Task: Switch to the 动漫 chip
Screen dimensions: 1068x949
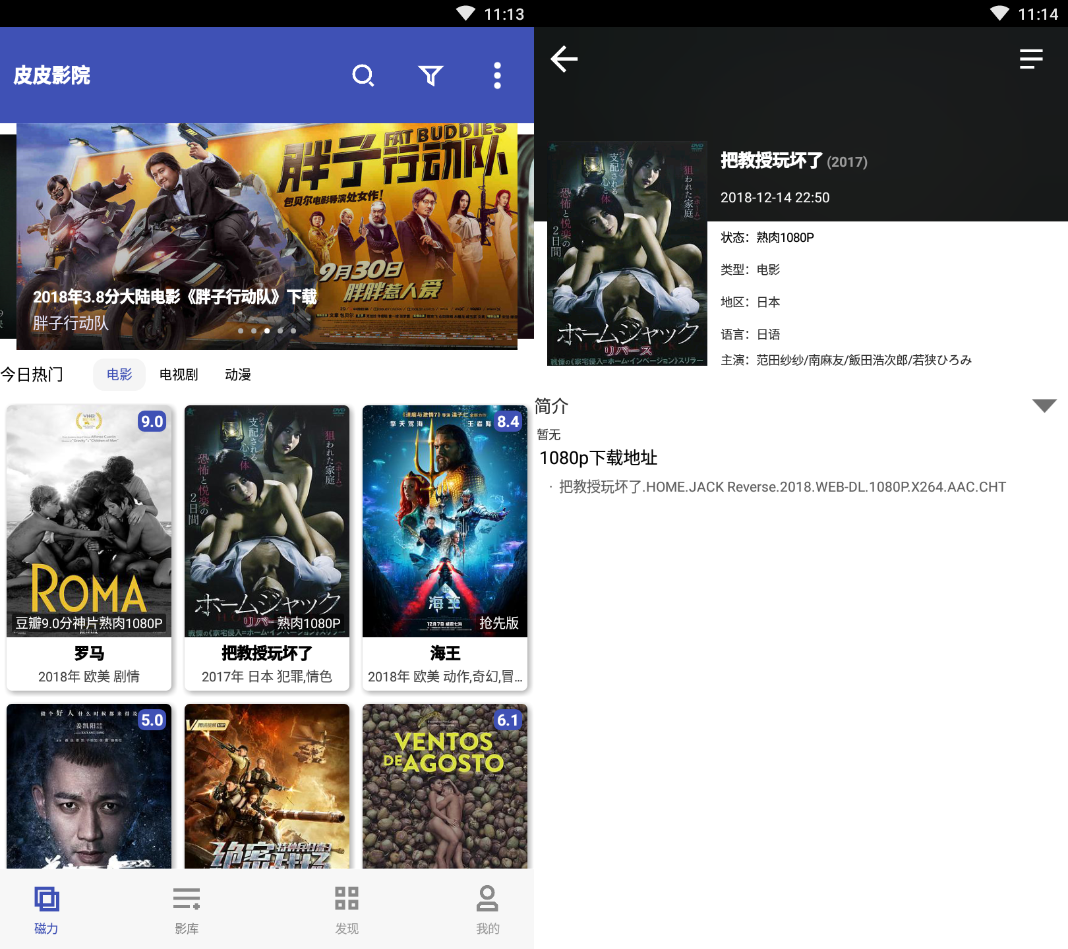Action: point(238,375)
